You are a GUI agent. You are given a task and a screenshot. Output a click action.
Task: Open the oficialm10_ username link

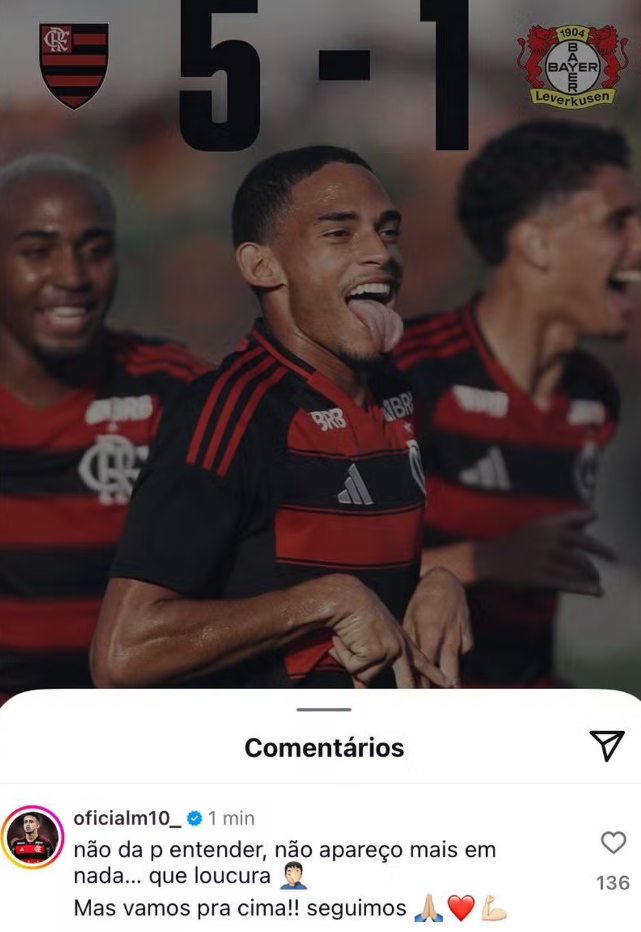127,818
